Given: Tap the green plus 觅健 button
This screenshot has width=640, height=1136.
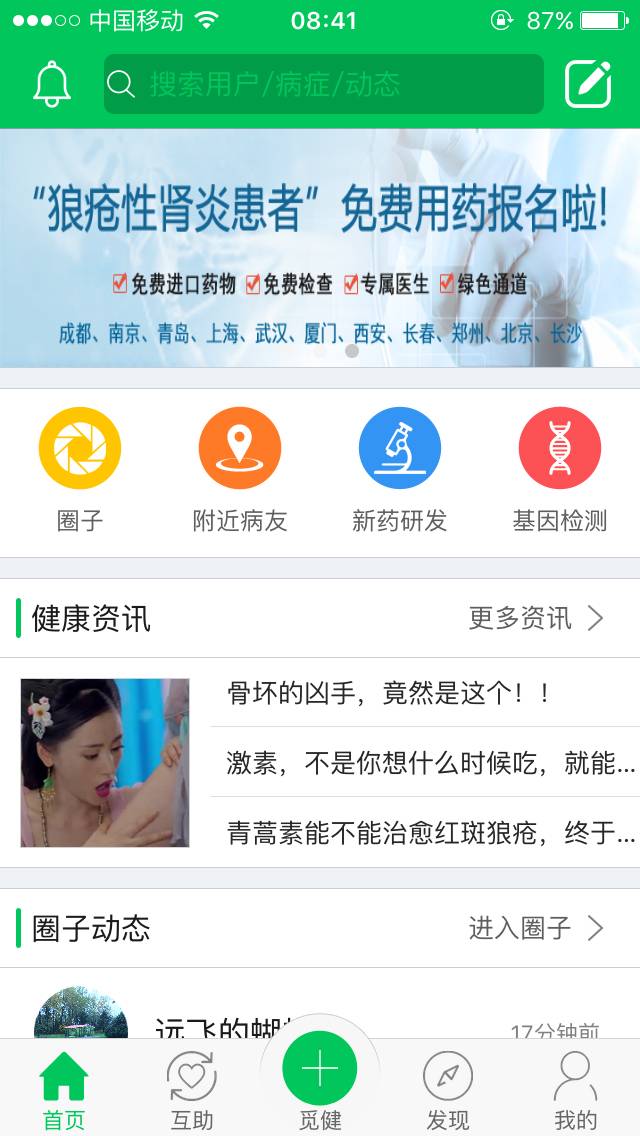Looking at the screenshot, I should (x=320, y=1070).
